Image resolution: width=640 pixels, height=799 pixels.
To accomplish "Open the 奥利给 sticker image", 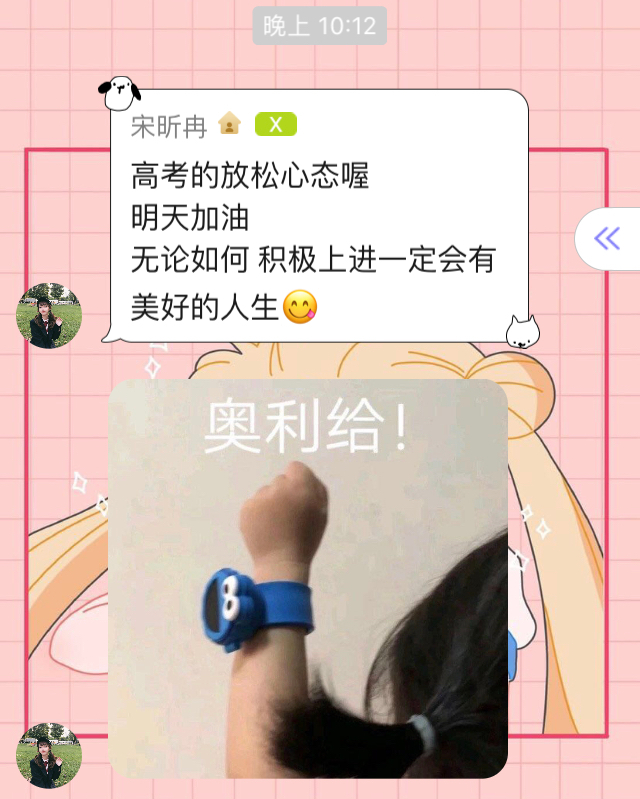I will click(308, 578).
